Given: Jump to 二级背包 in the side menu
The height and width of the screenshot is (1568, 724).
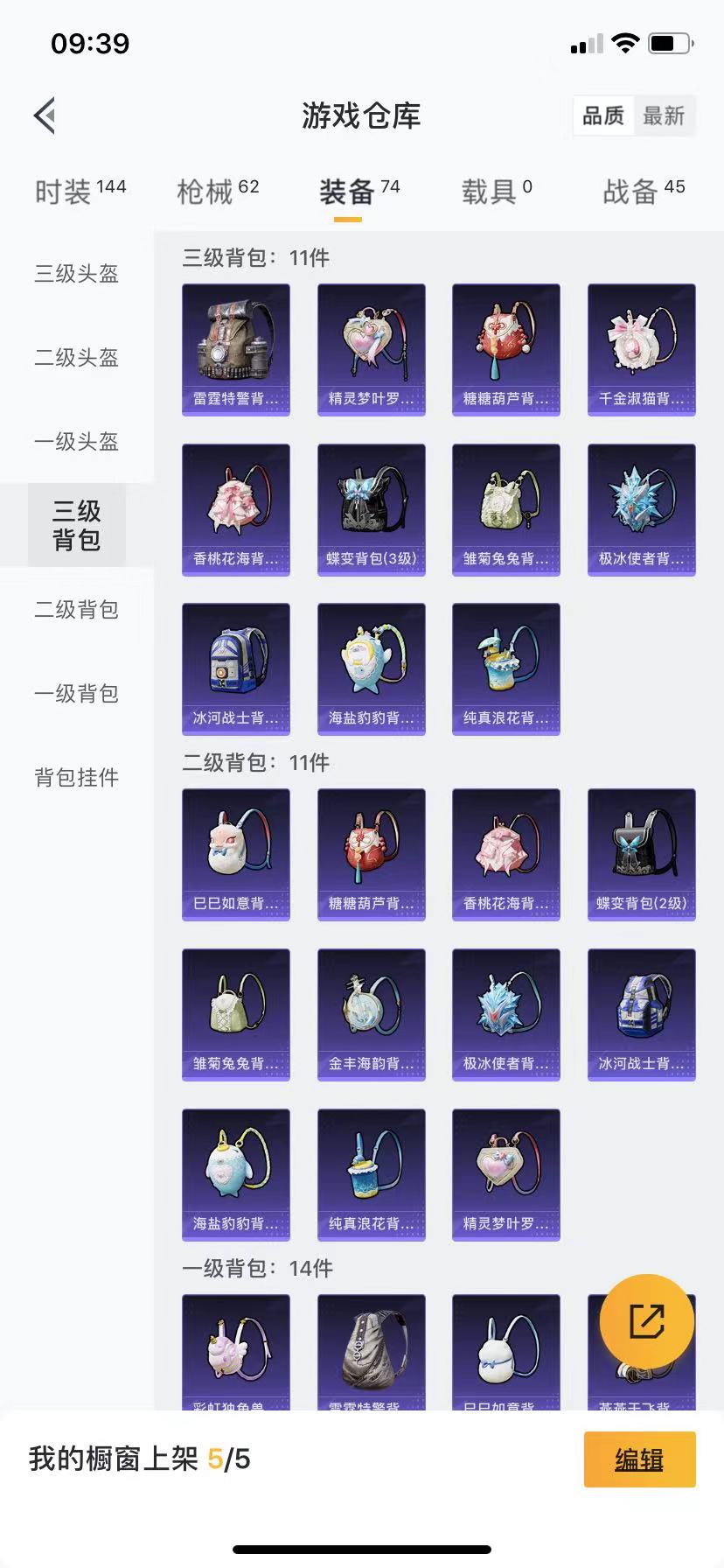Looking at the screenshot, I should [77, 610].
